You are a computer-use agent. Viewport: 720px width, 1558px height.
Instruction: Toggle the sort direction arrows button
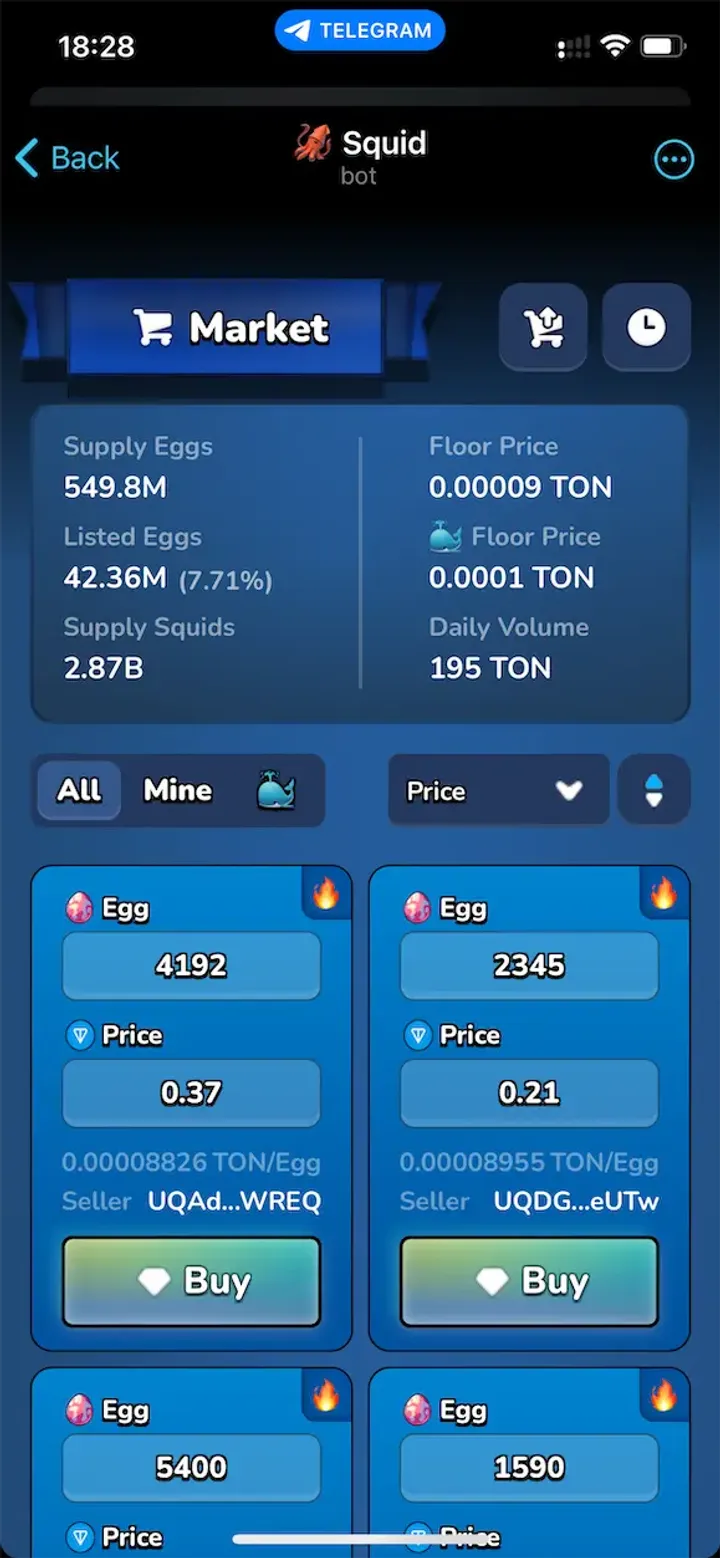pyautogui.click(x=654, y=790)
